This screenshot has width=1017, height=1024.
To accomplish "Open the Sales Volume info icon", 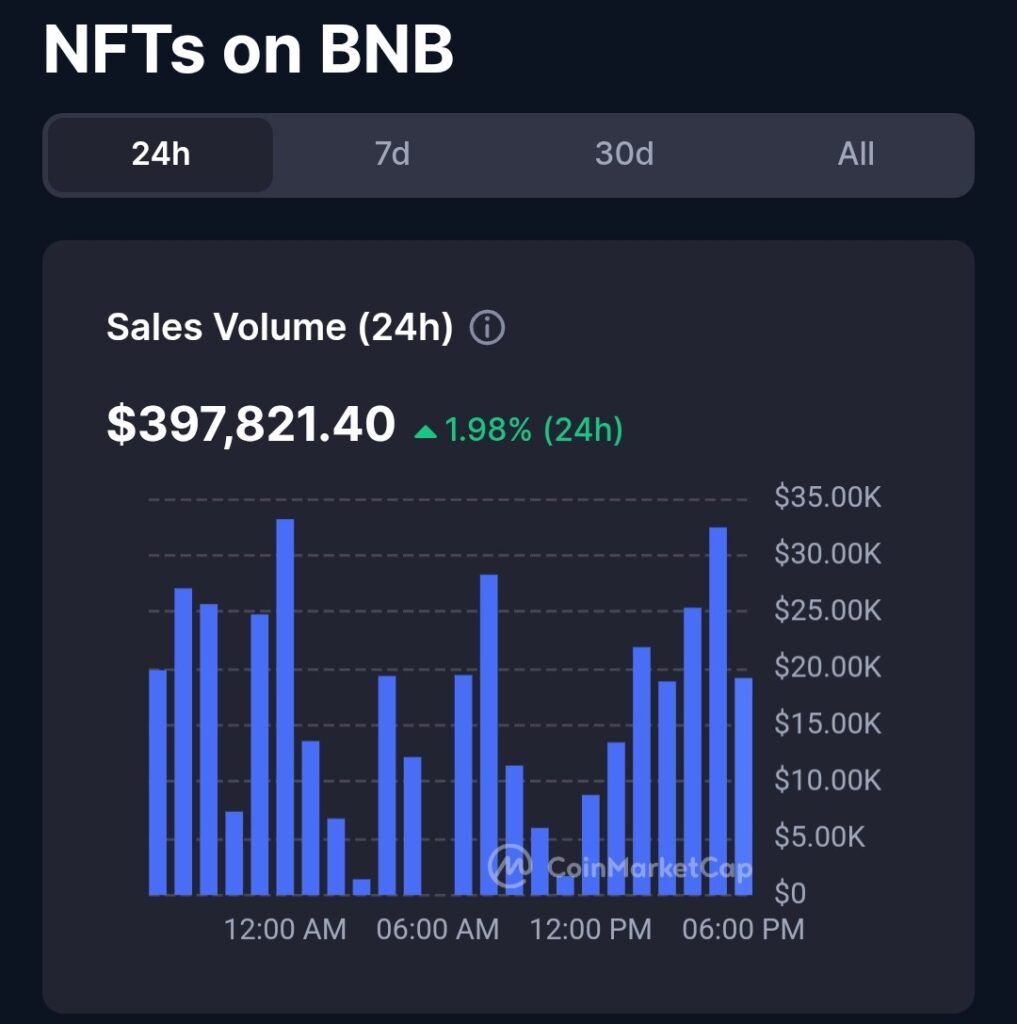I will tap(487, 327).
